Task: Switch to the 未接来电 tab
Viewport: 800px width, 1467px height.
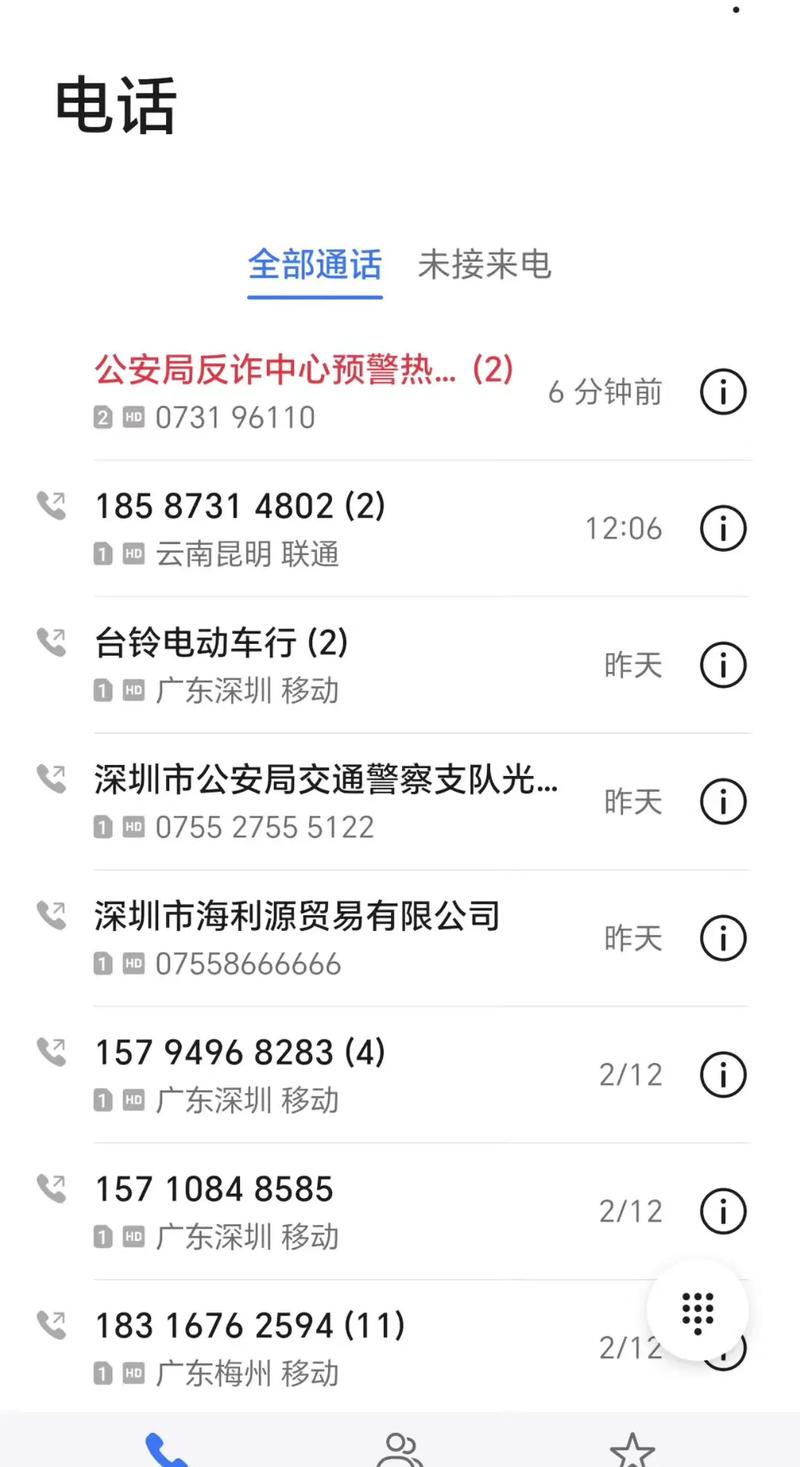Action: tap(484, 265)
